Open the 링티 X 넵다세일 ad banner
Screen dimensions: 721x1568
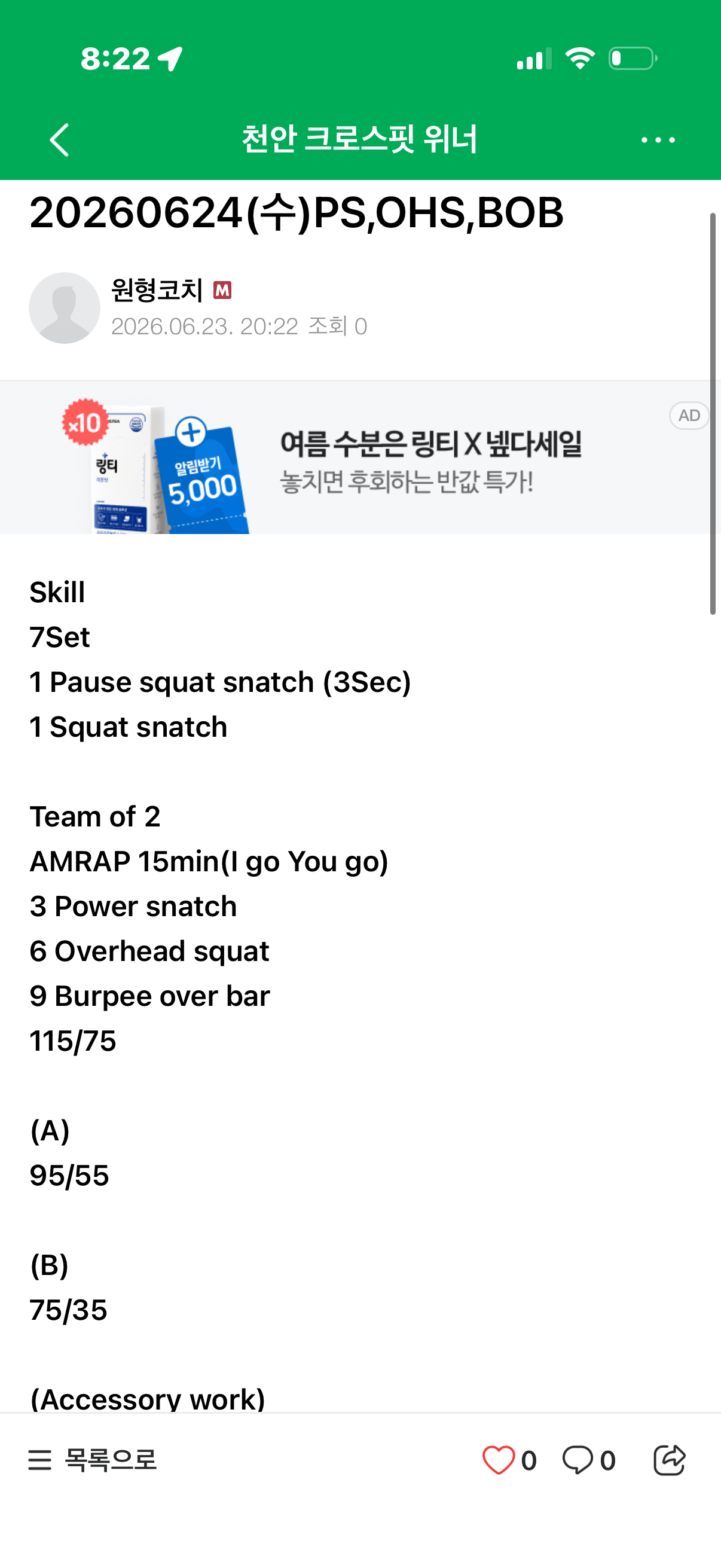(x=360, y=457)
